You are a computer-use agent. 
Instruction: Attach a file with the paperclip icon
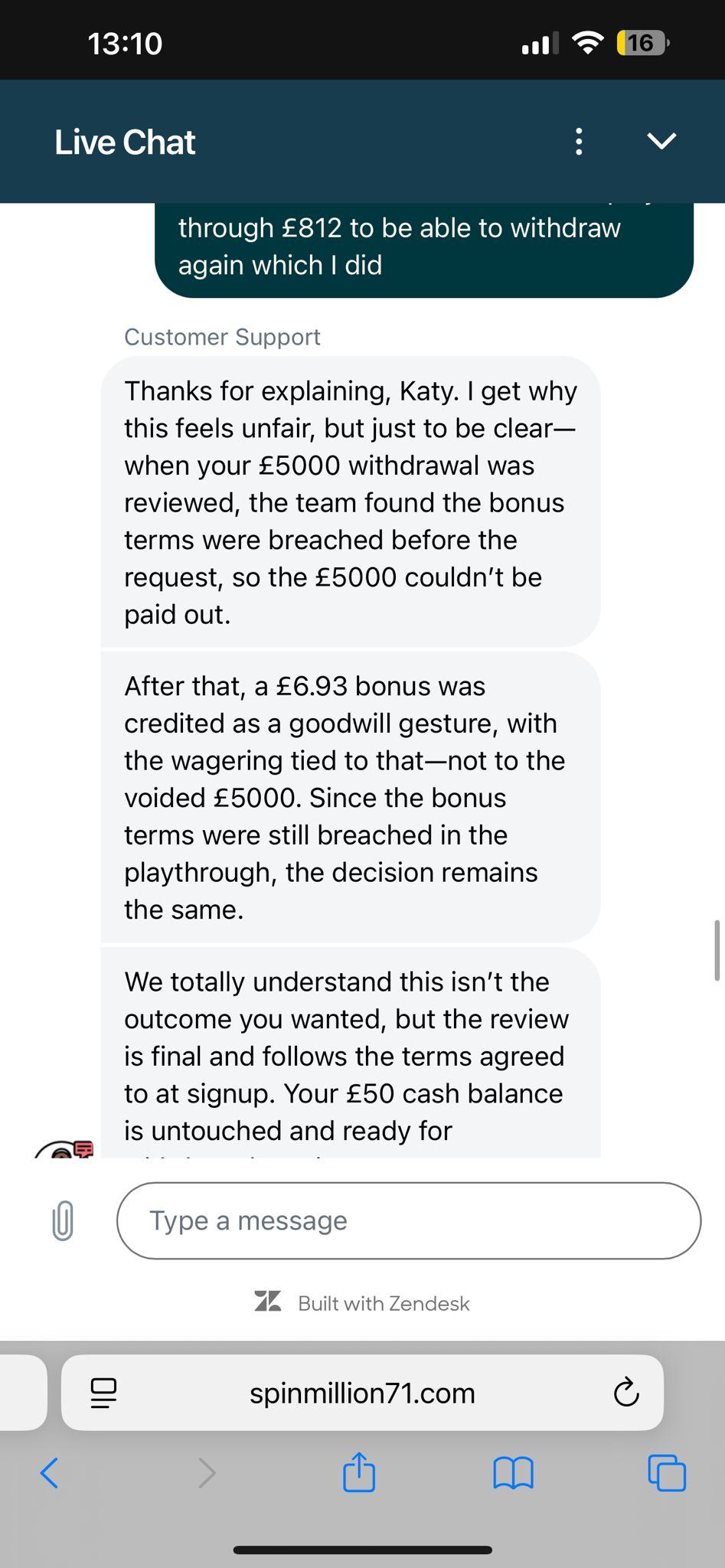pyautogui.click(x=63, y=1220)
